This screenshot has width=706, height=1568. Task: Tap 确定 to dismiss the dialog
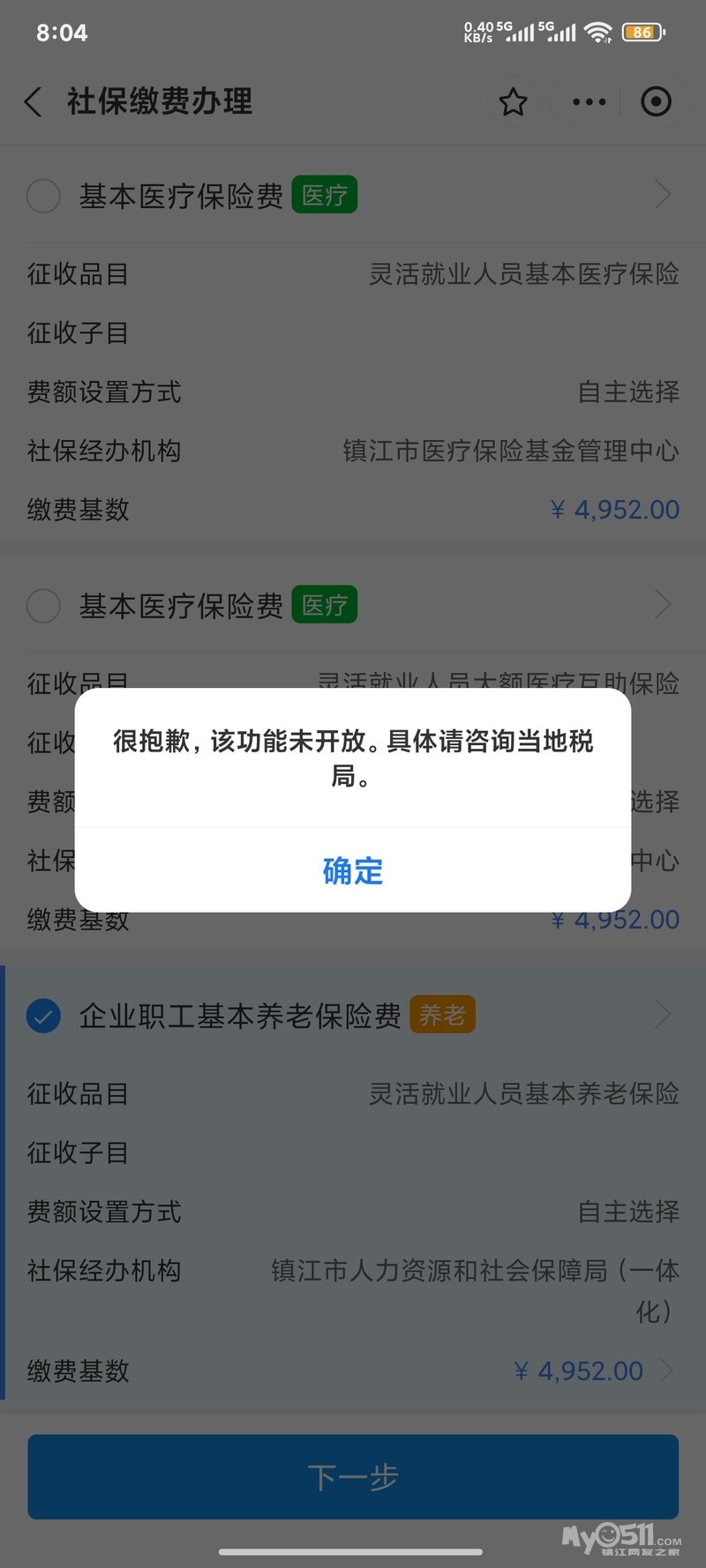pos(353,870)
